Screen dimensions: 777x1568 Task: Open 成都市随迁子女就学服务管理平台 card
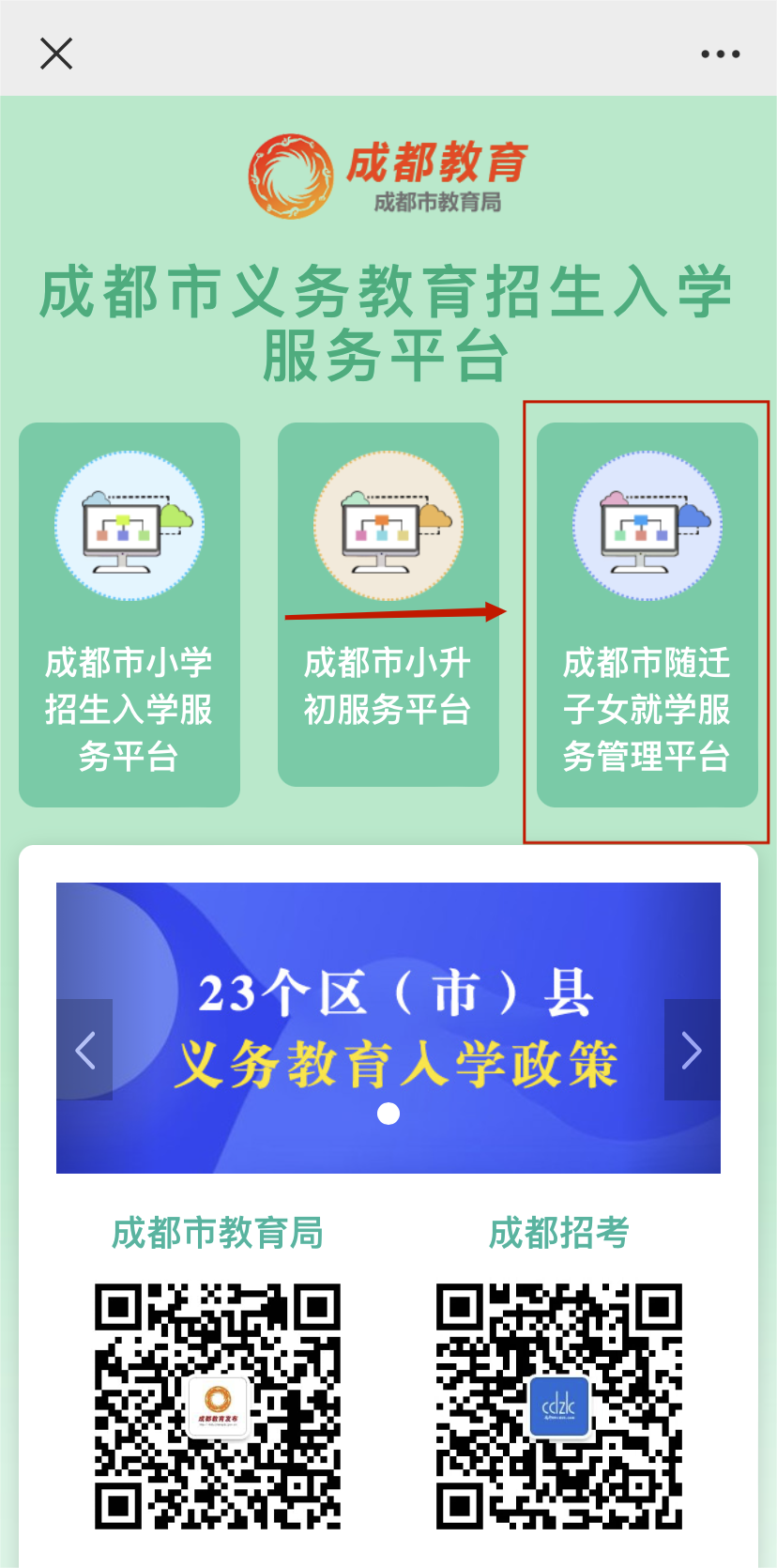pos(647,614)
